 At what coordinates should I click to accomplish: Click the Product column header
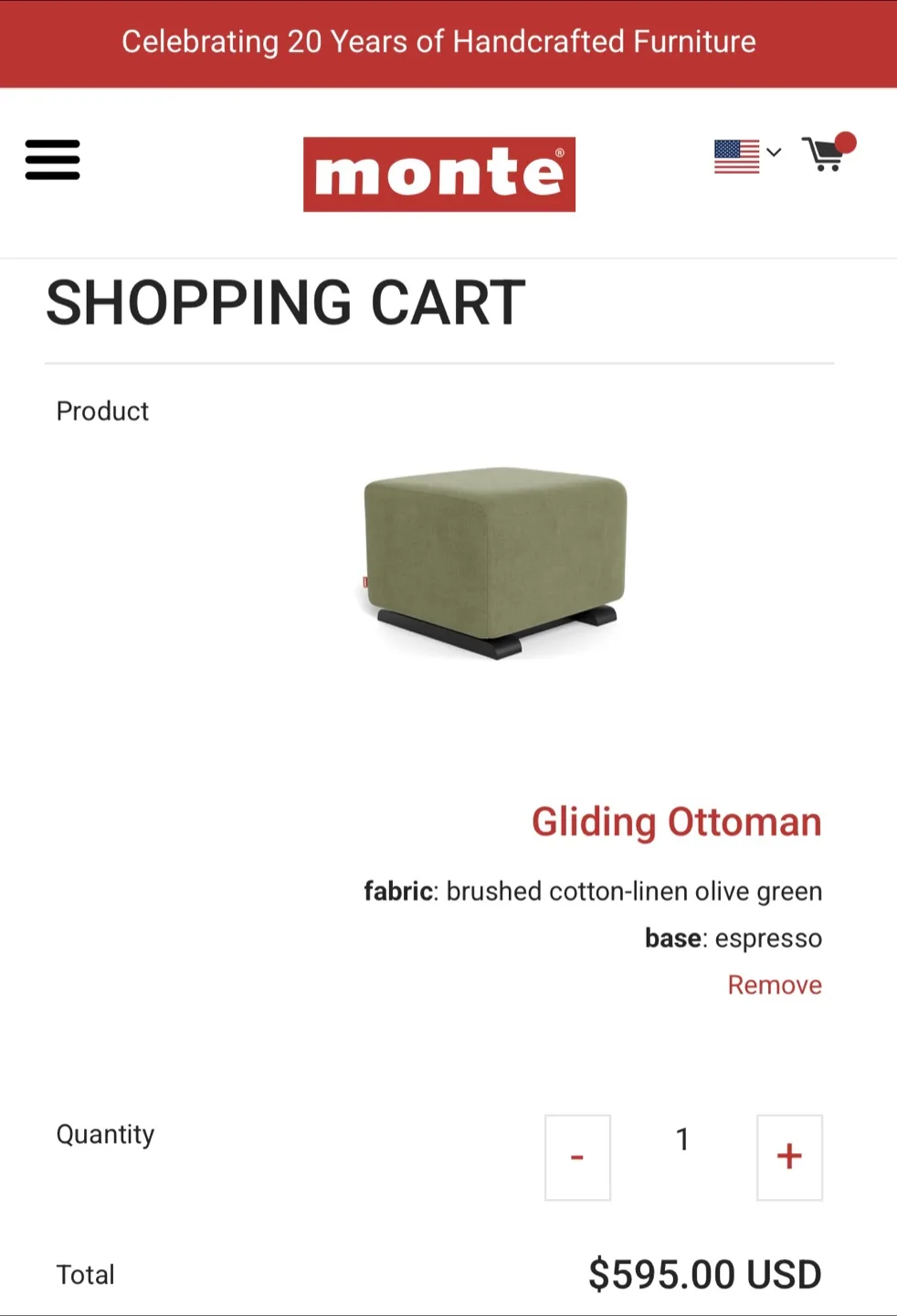(x=101, y=410)
